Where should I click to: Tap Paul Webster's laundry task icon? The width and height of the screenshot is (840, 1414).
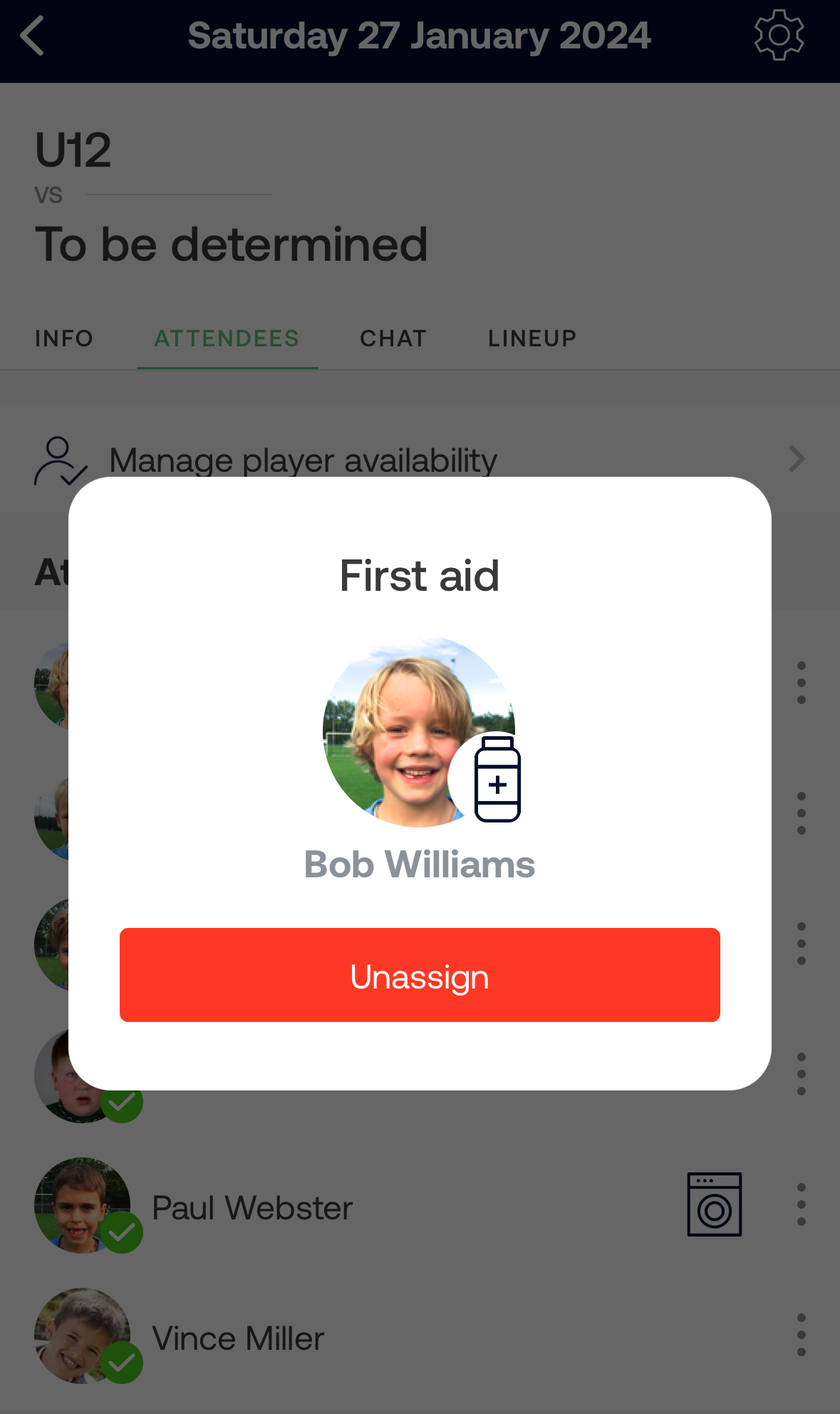[x=714, y=1204]
